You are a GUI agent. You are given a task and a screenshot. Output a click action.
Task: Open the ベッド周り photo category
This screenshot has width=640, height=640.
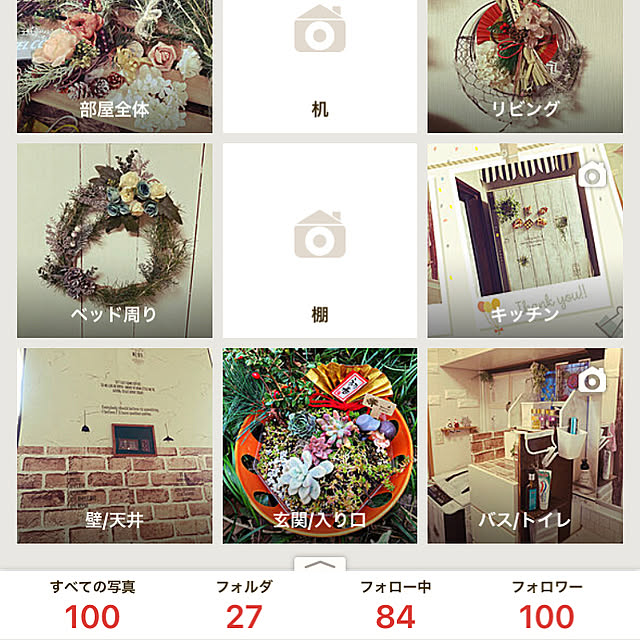(115, 241)
